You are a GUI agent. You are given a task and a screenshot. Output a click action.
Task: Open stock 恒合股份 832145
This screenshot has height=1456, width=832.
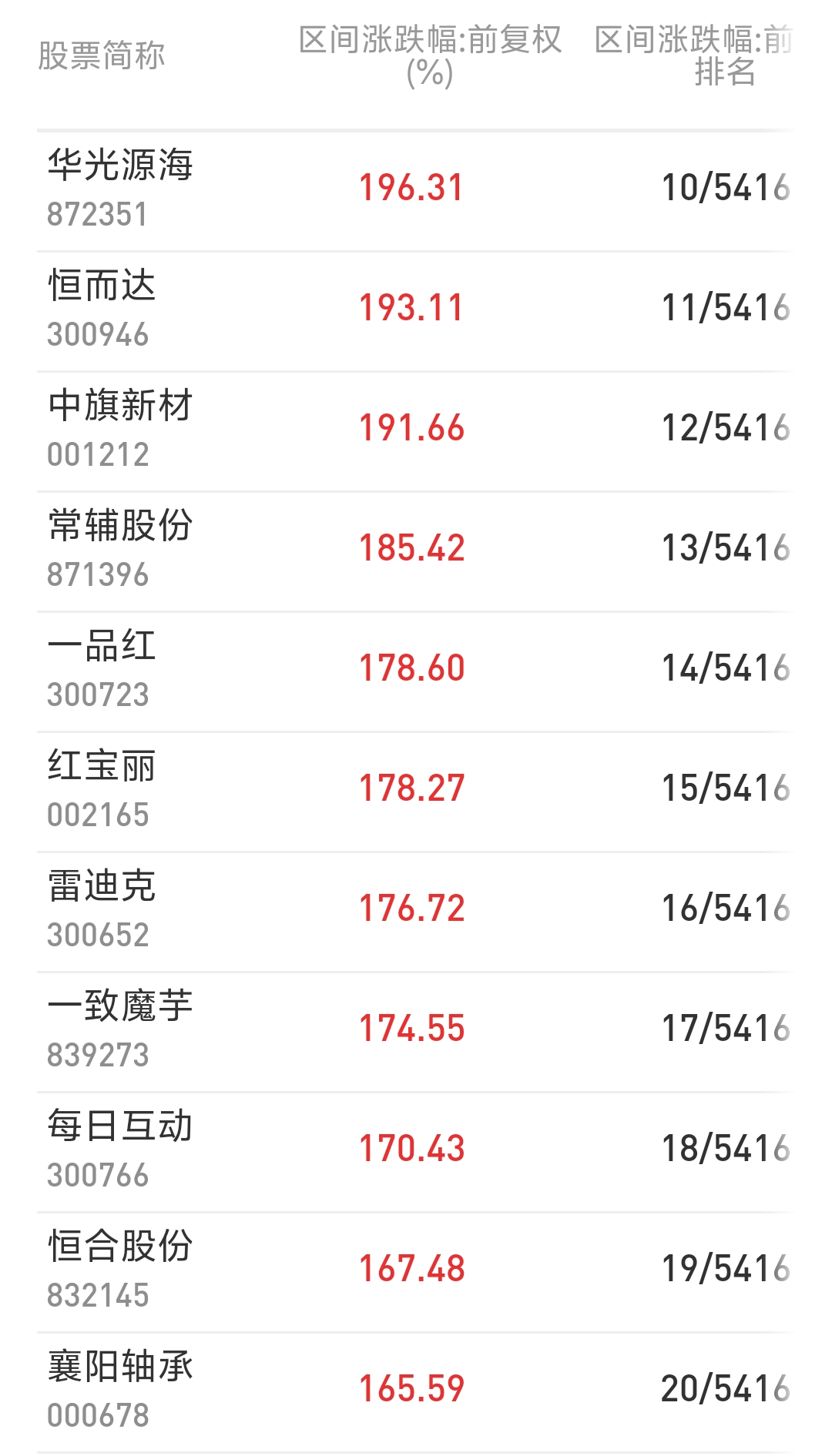click(416, 1271)
